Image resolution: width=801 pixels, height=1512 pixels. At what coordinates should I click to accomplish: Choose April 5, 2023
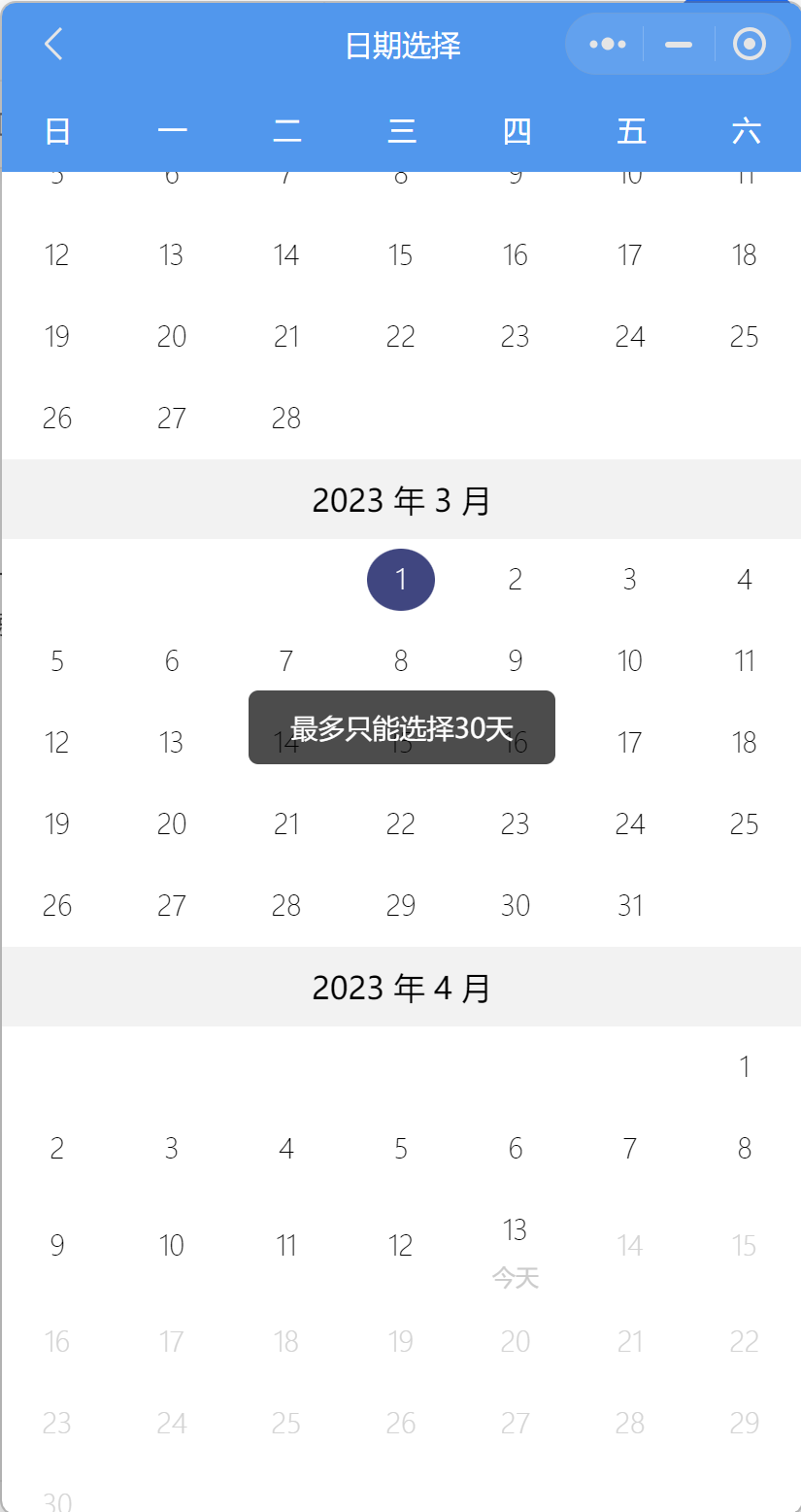click(401, 1149)
